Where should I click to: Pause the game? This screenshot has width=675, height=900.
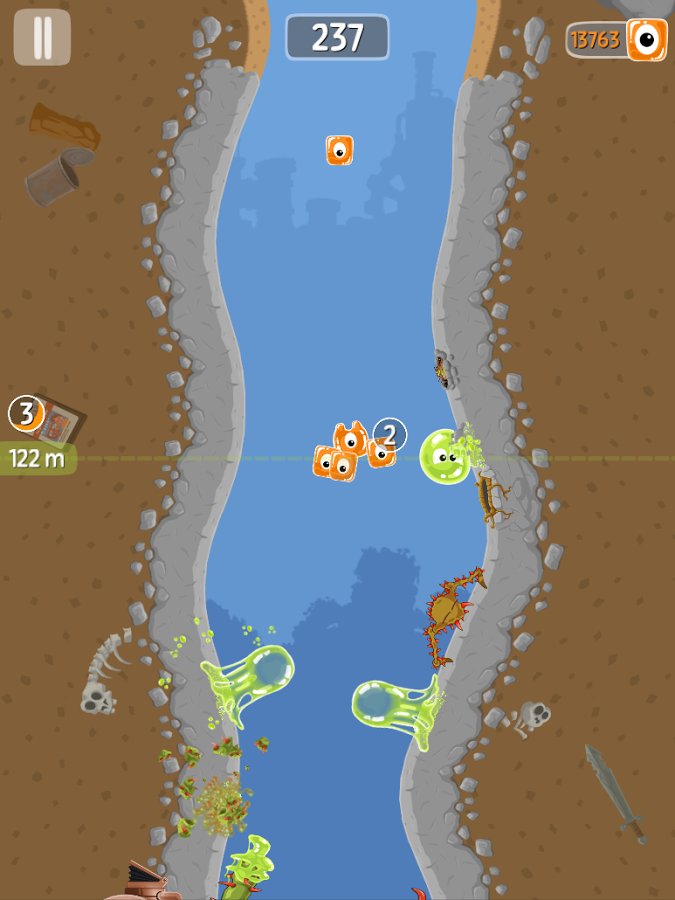[42, 38]
